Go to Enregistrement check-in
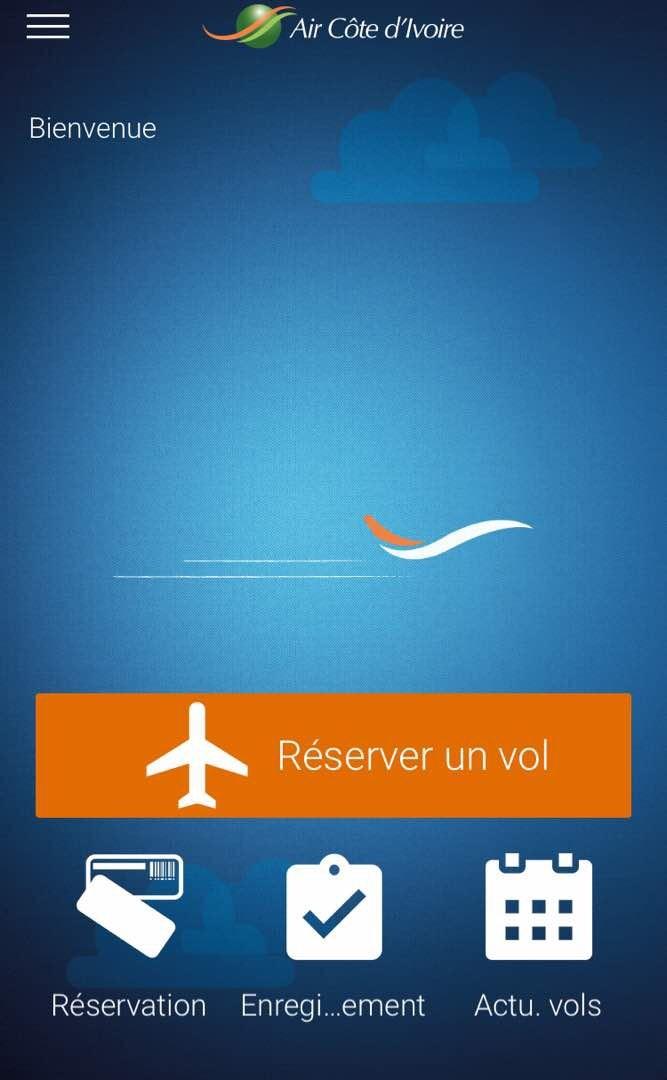This screenshot has width=667, height=1080. coord(334,937)
